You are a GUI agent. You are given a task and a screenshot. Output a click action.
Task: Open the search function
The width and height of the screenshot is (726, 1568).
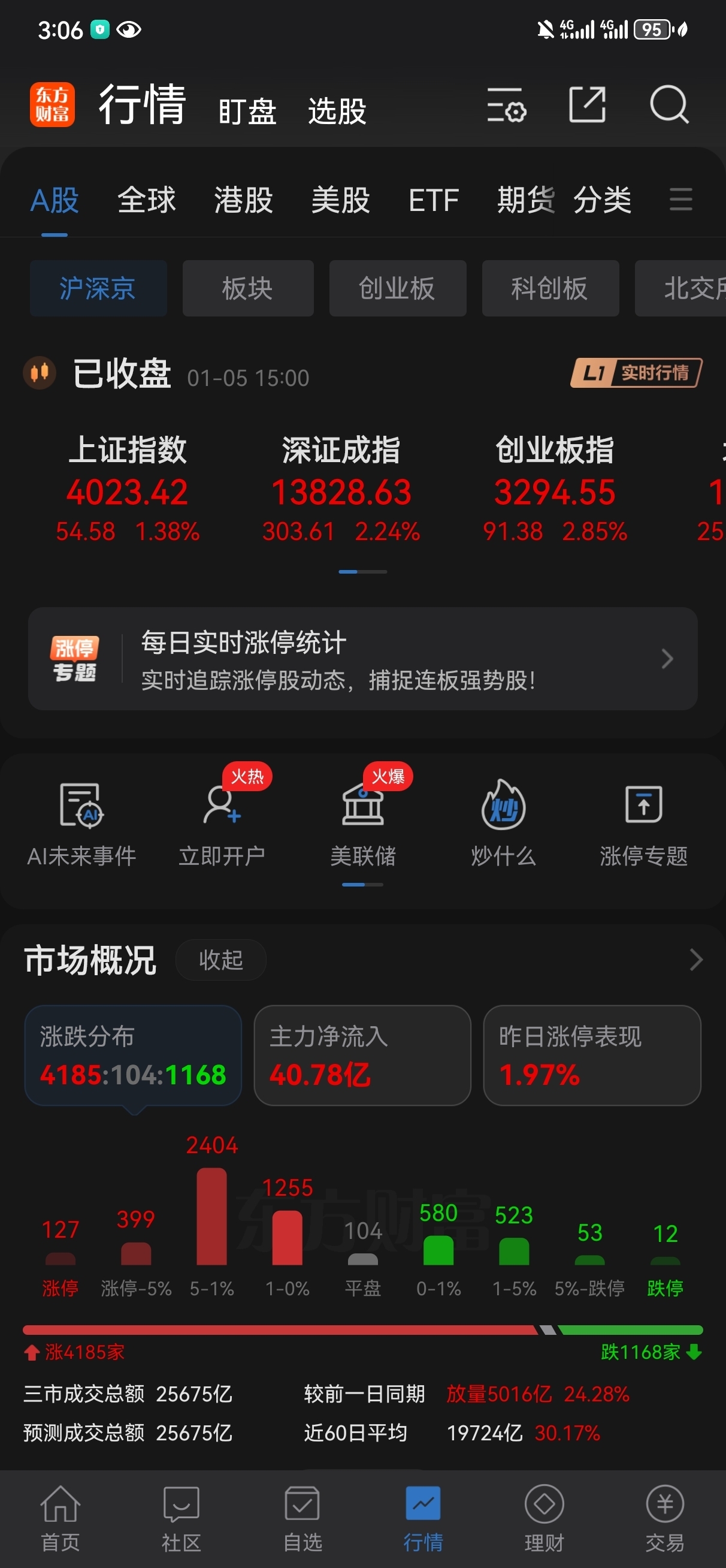pyautogui.click(x=670, y=105)
